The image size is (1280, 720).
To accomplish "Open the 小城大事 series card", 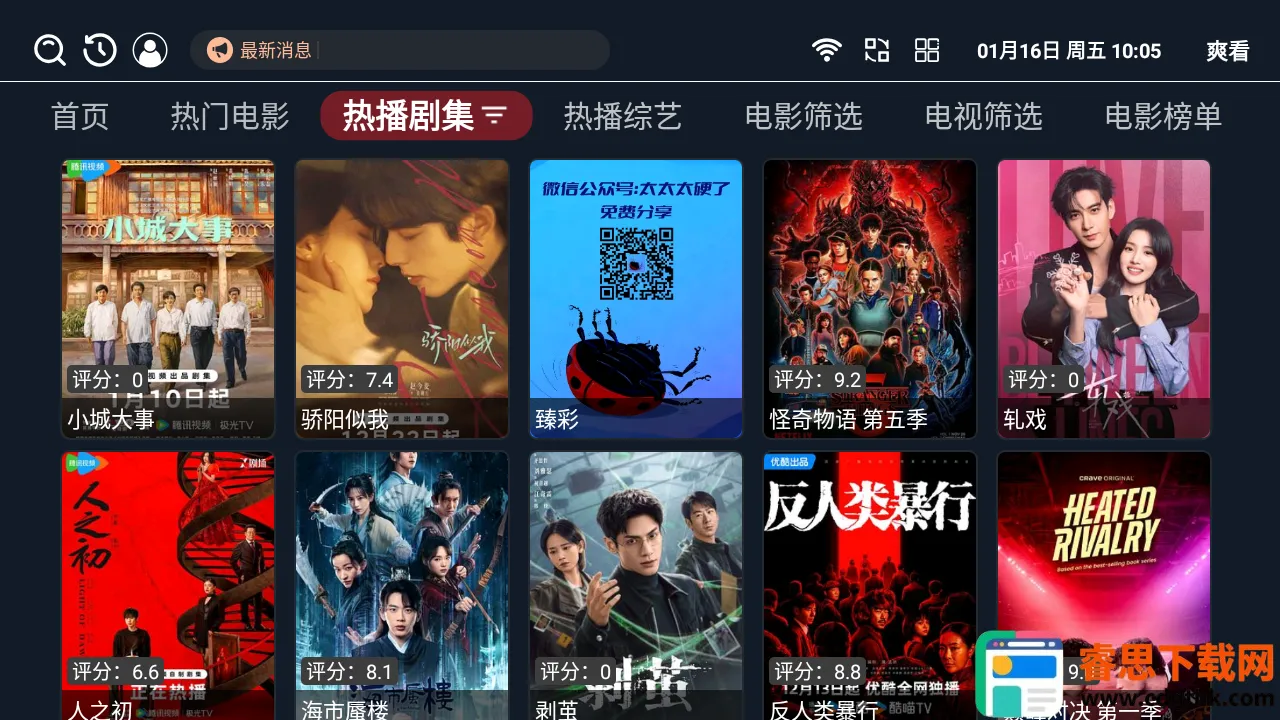I will coord(168,298).
